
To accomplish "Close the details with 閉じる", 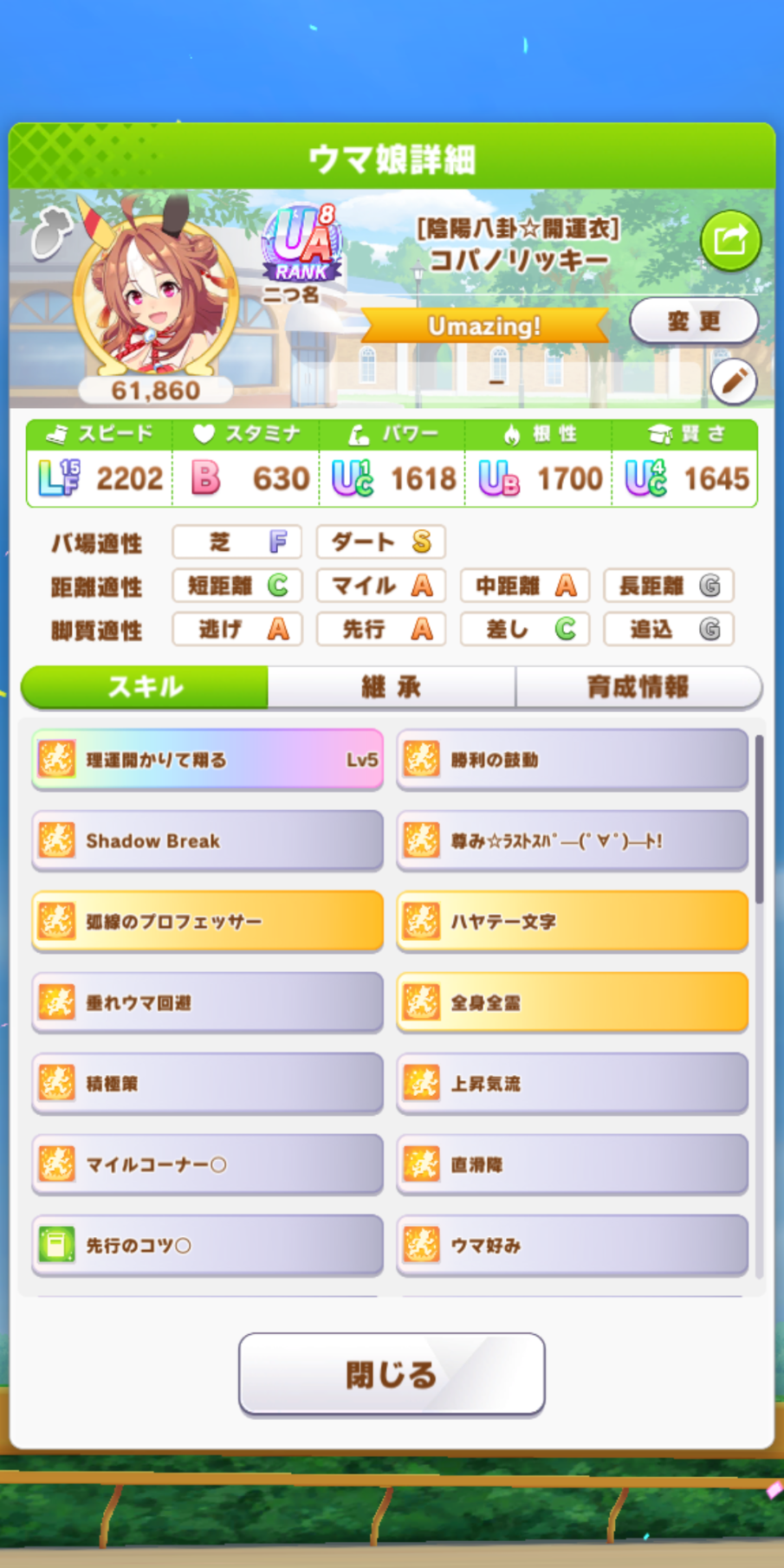I will click(392, 1374).
